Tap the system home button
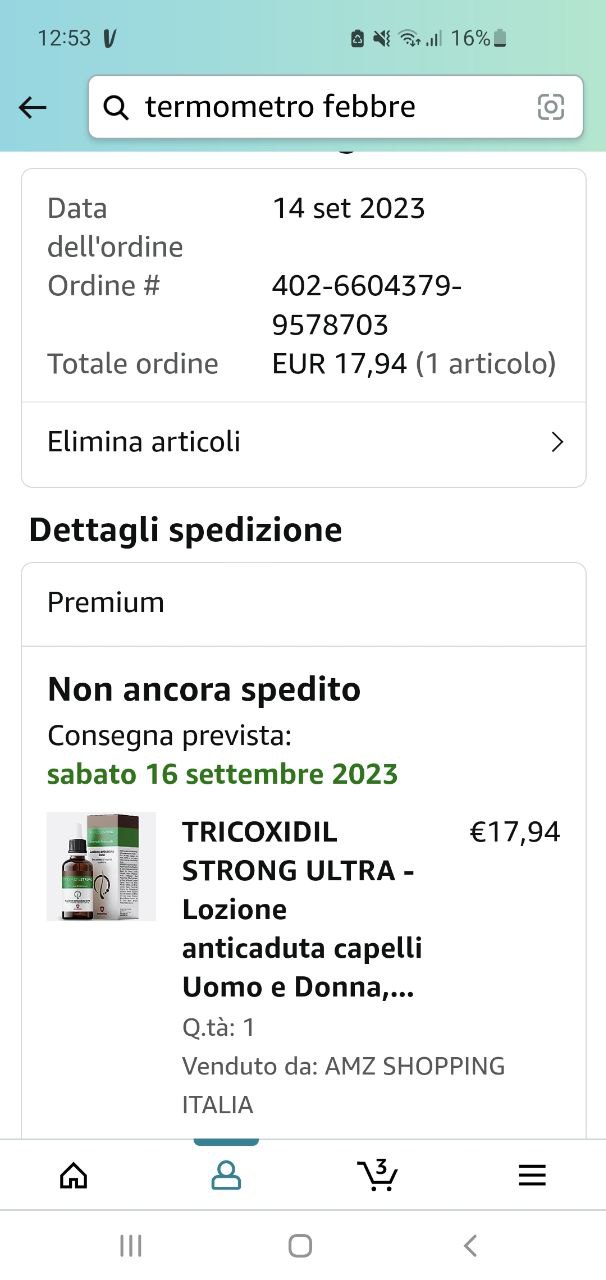 [300, 1245]
